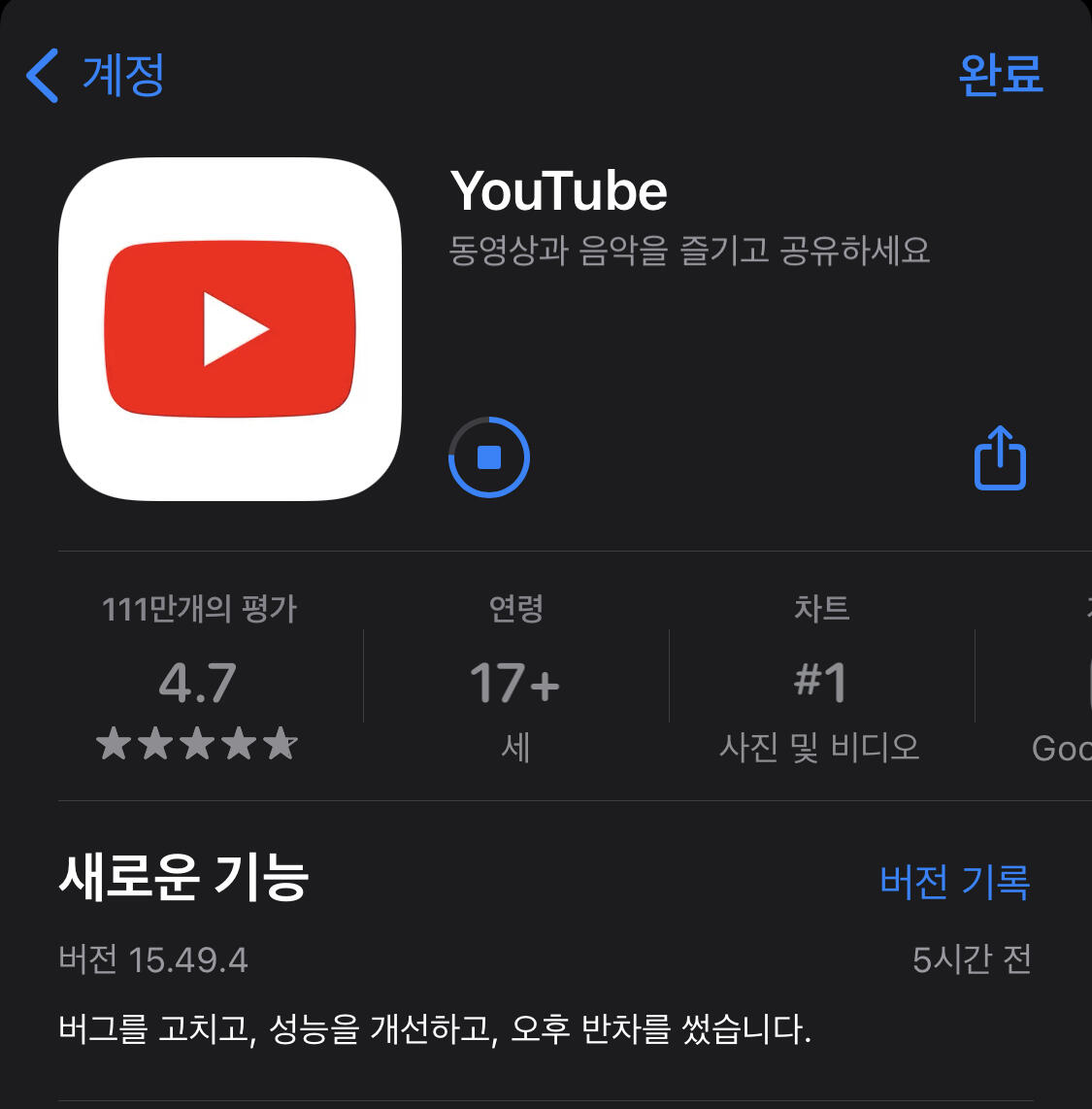
Task: Share the YouTube app page
Action: 999,458
